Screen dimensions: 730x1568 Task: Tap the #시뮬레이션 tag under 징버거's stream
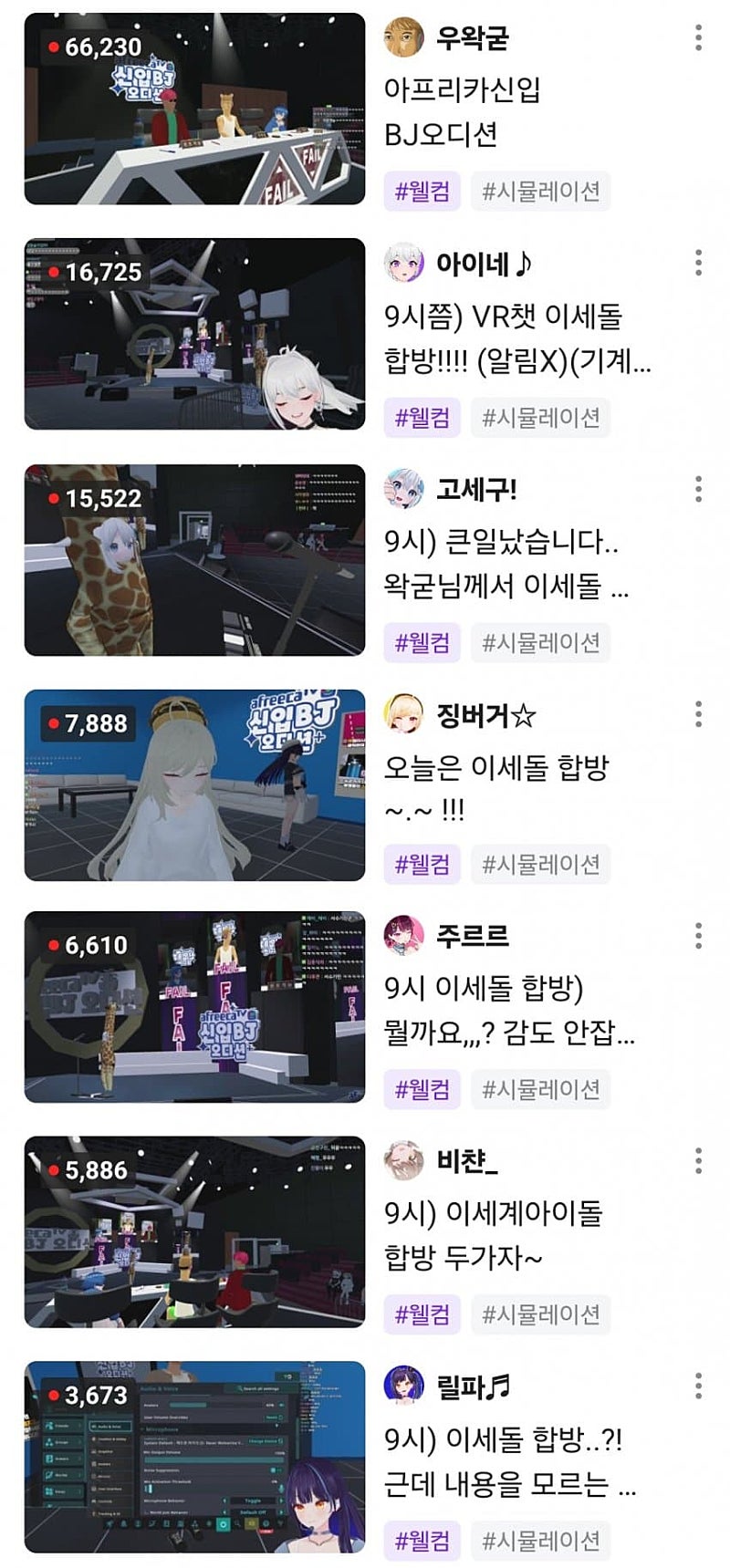tap(540, 864)
